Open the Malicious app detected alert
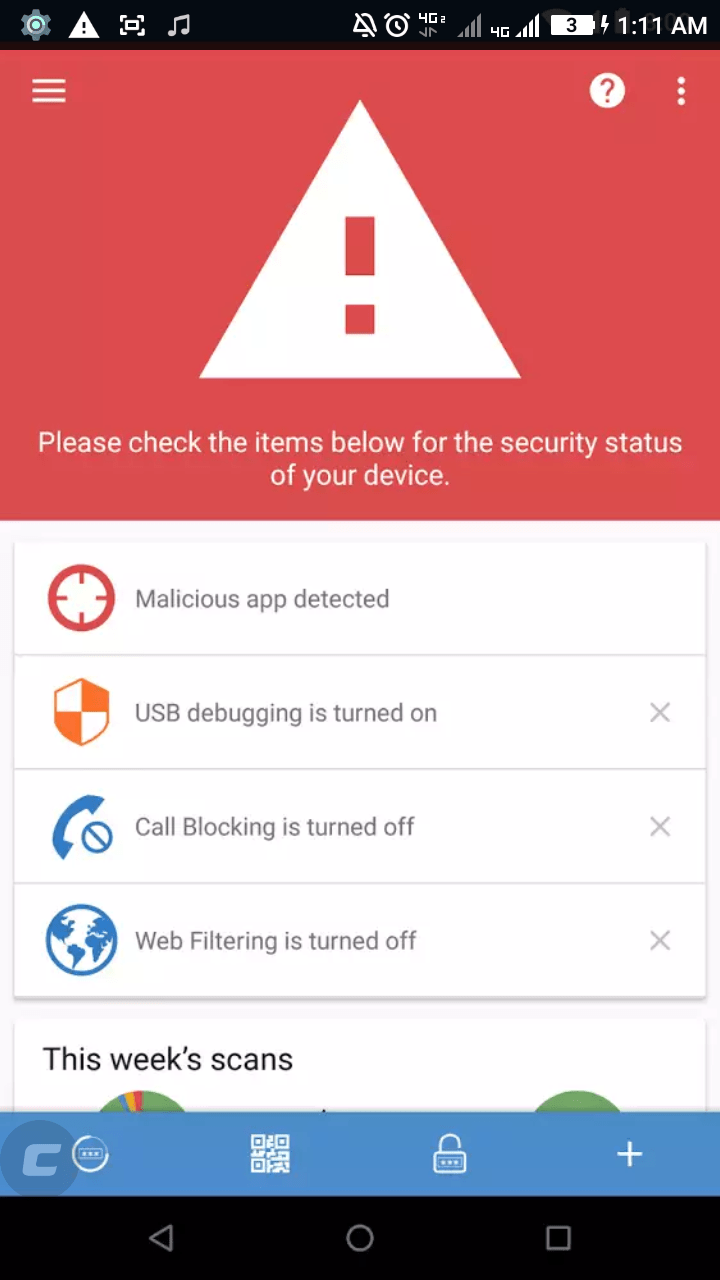 360,599
